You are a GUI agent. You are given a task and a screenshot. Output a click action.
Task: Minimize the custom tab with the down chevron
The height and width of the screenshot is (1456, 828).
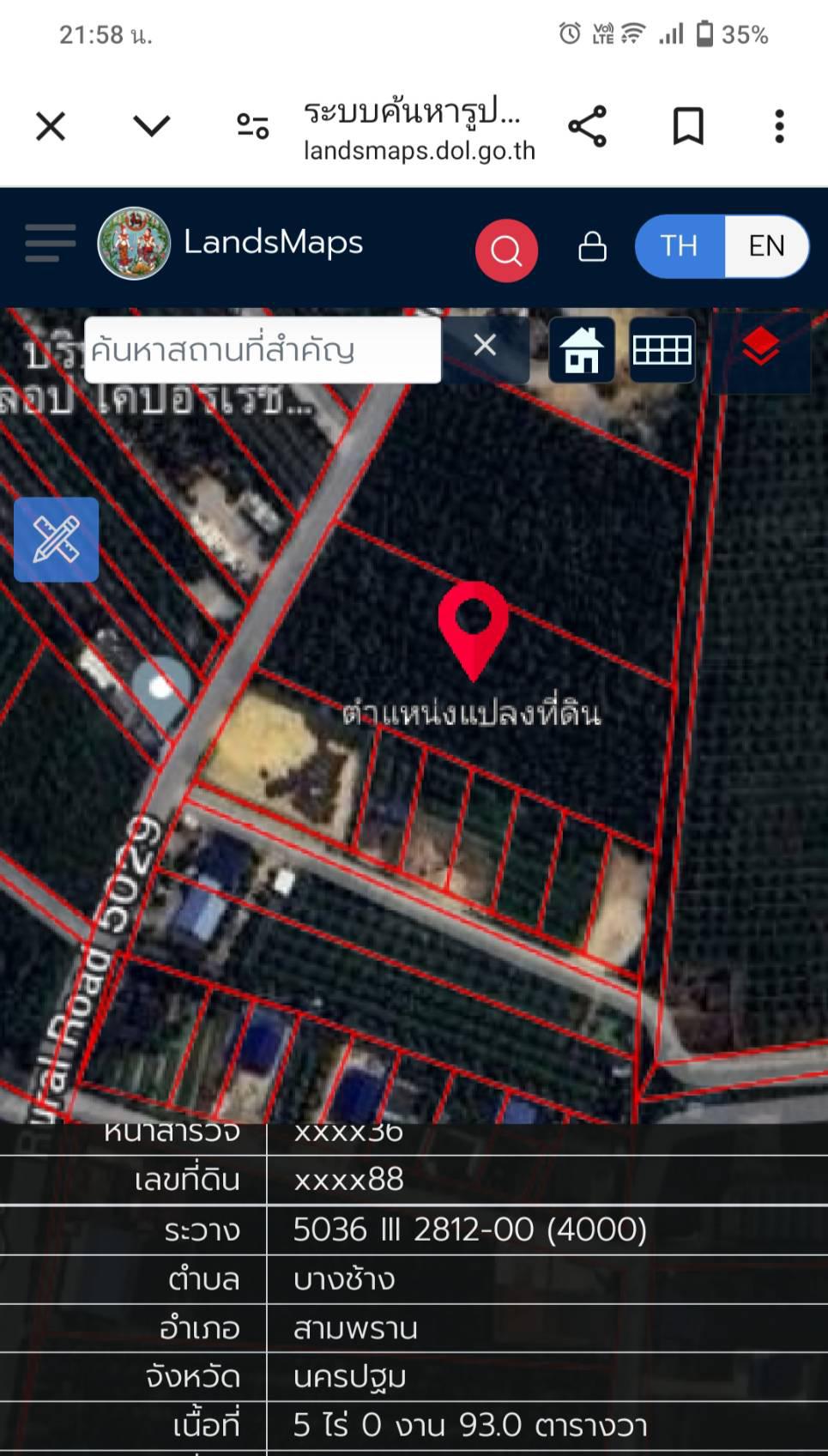coord(152,126)
